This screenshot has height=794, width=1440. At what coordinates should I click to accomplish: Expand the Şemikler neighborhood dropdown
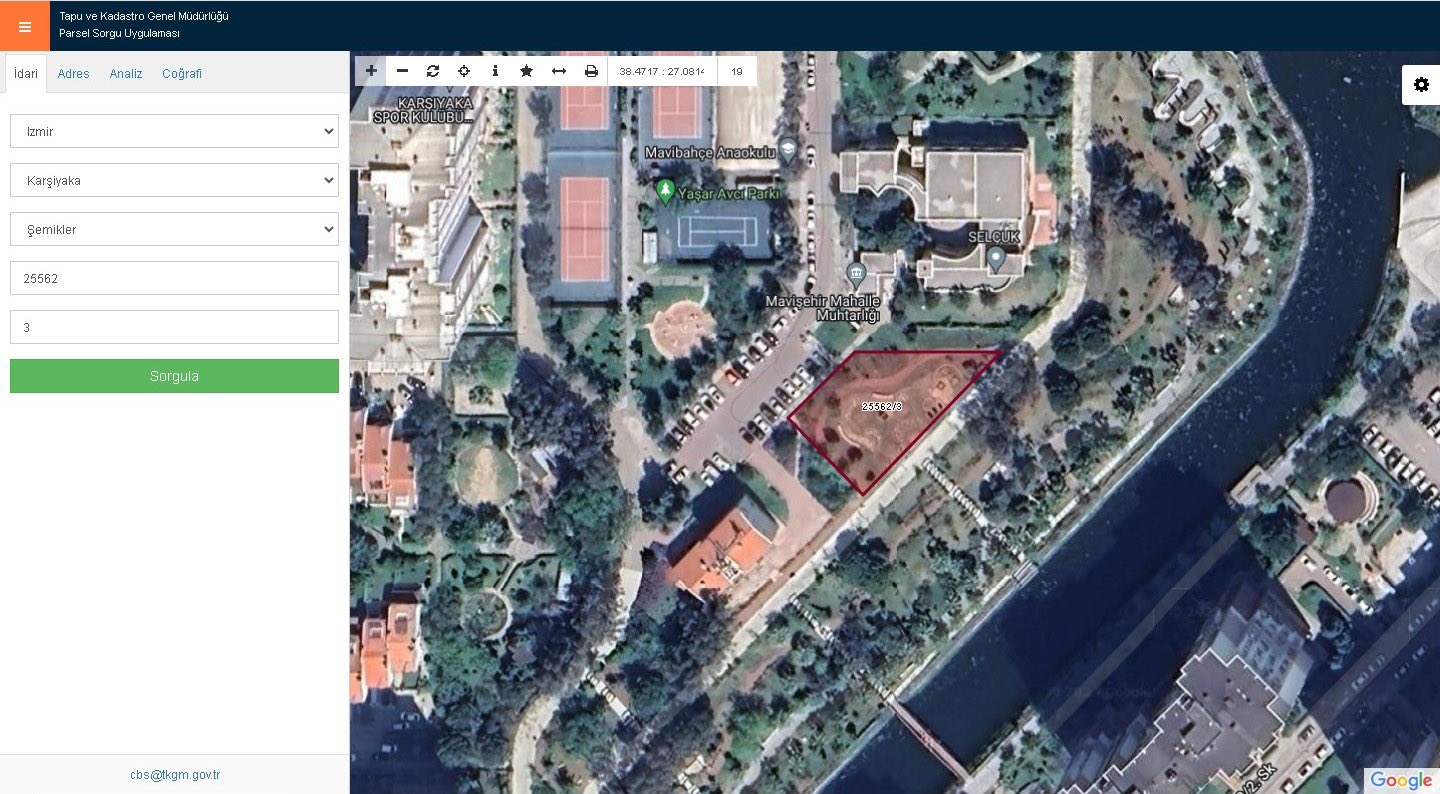point(174,229)
